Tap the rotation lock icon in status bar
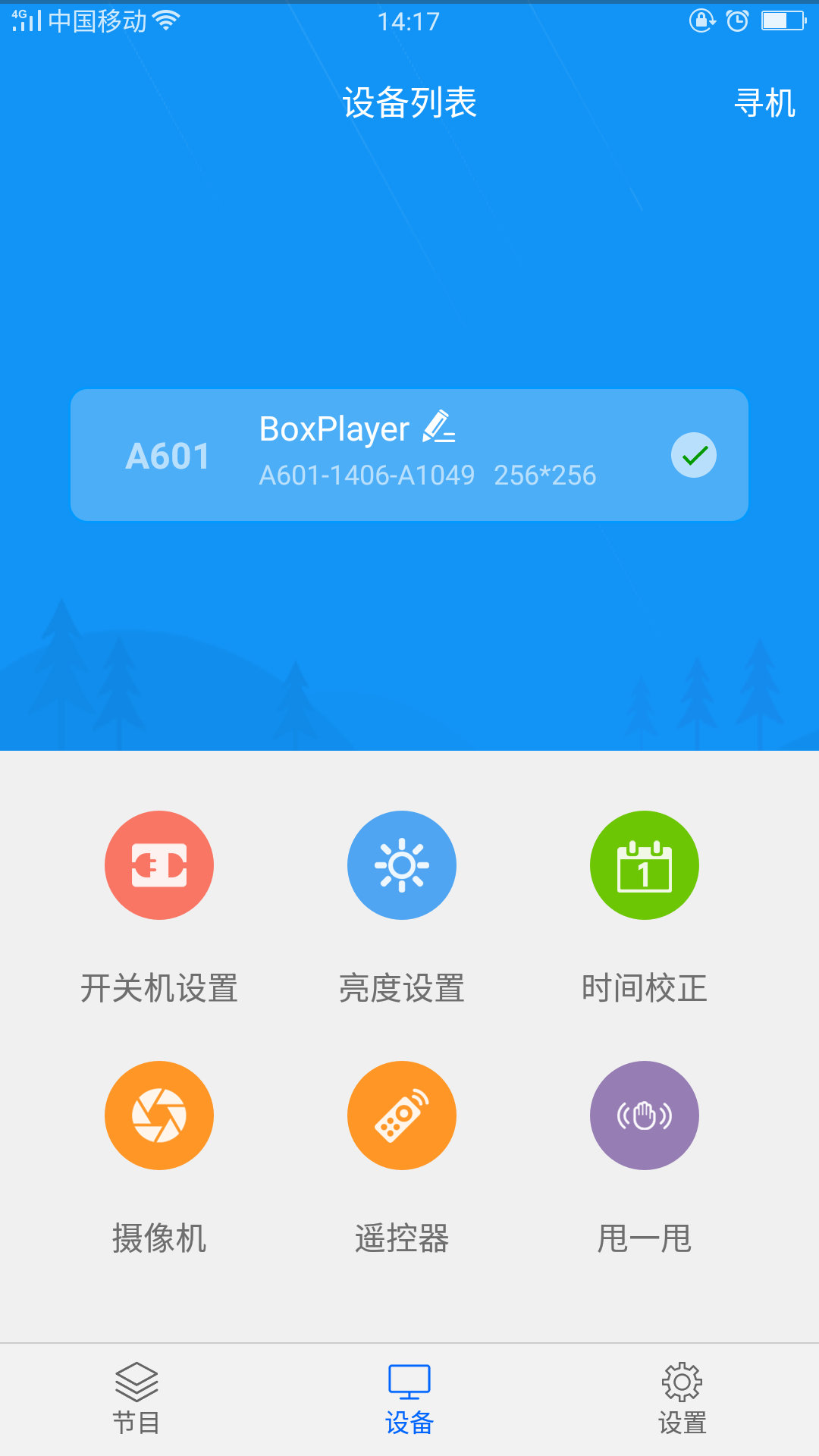 (x=701, y=21)
